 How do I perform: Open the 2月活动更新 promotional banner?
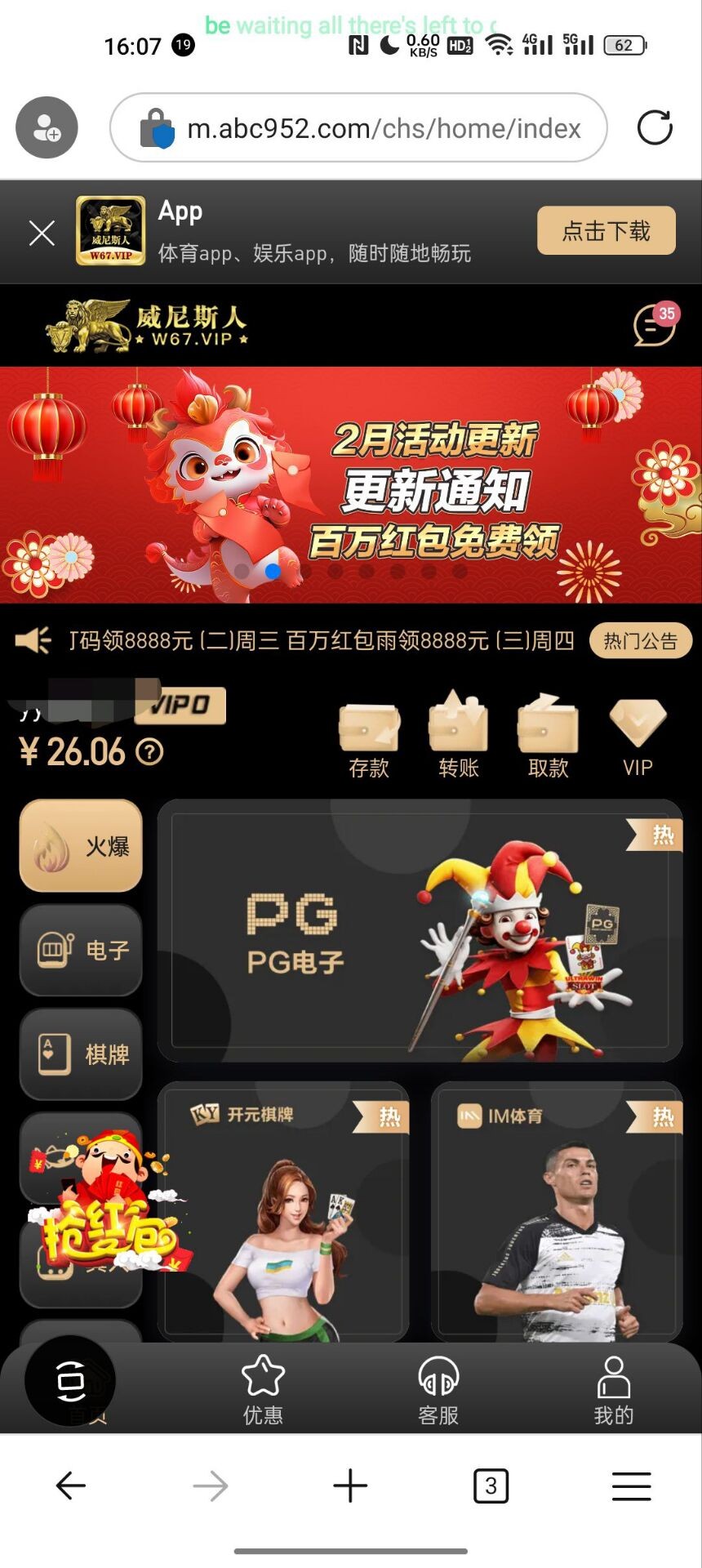point(351,484)
